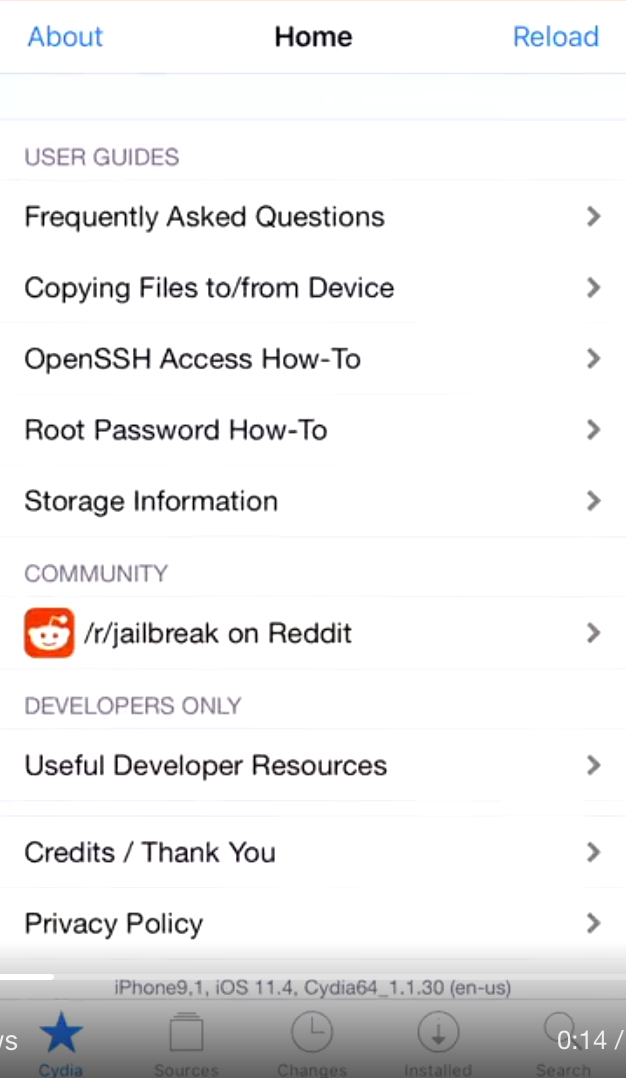The image size is (626, 1078).
Task: Open Useful Developer Resources
Action: pyautogui.click(x=313, y=766)
